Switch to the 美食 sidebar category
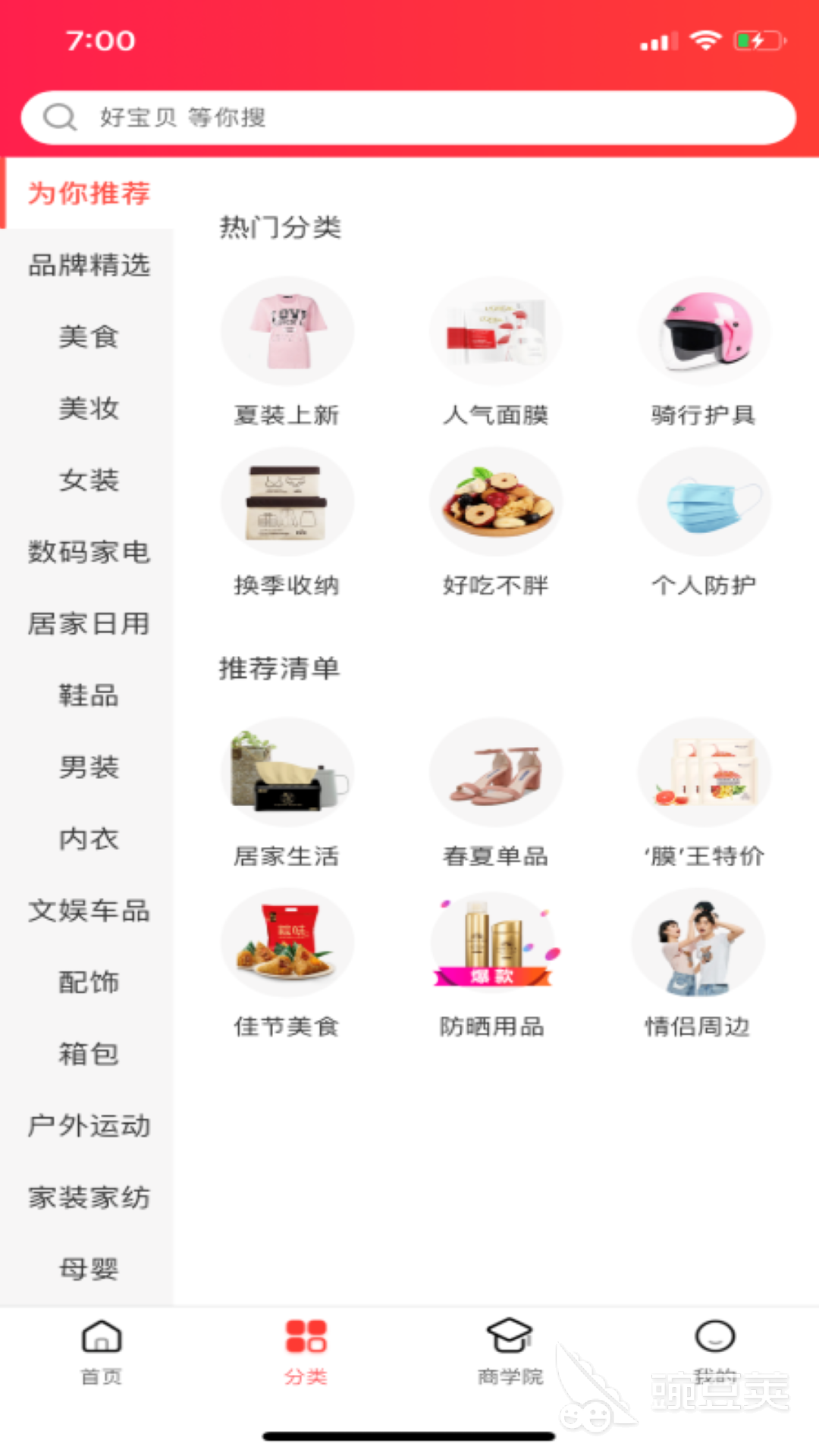 coord(87,336)
